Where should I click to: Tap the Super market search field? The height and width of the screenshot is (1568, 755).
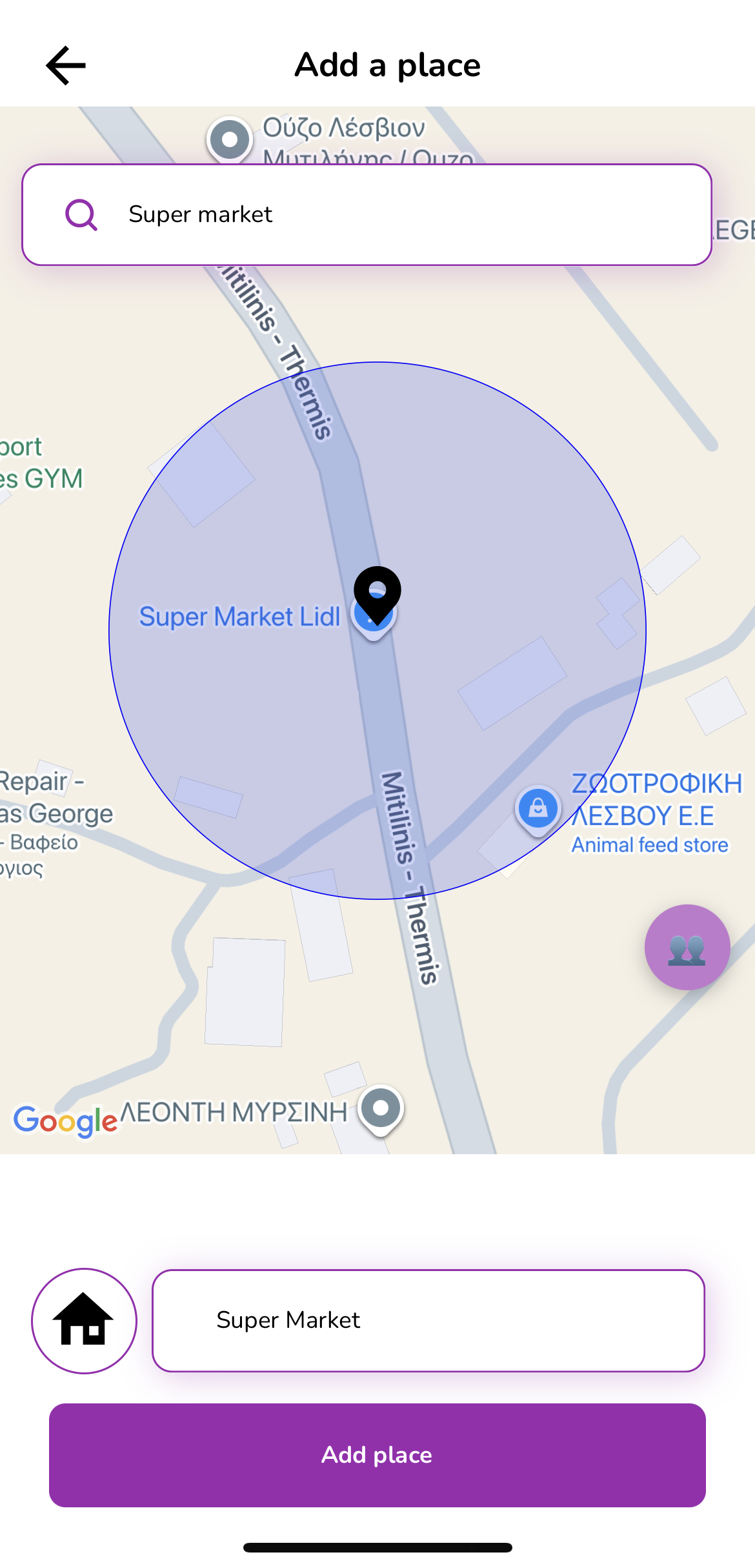click(367, 214)
